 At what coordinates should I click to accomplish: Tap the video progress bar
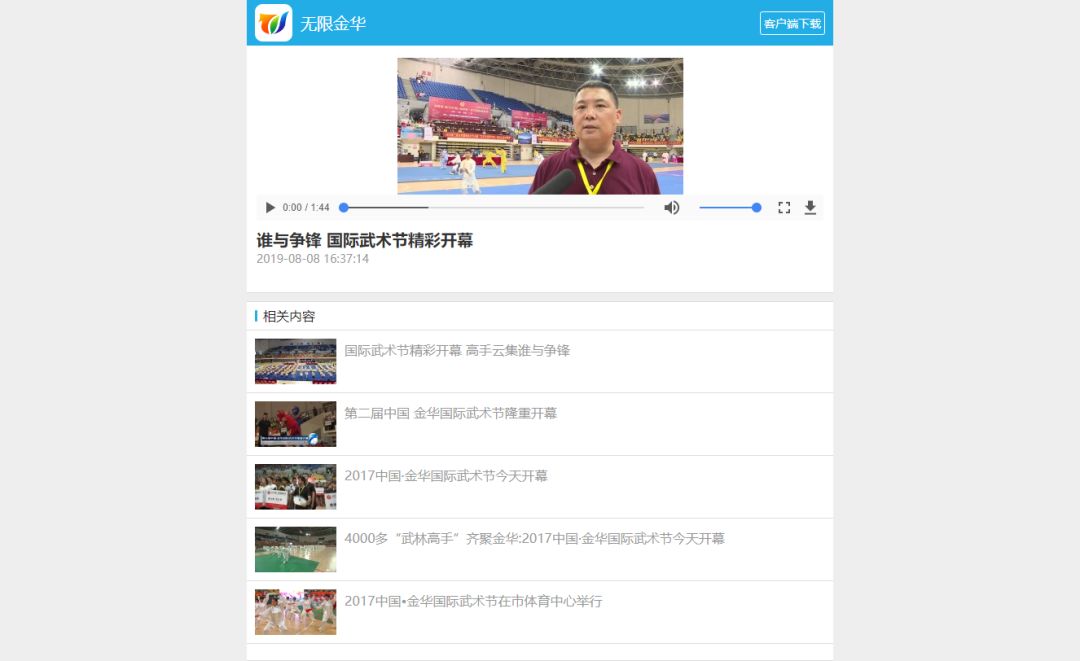pos(494,208)
